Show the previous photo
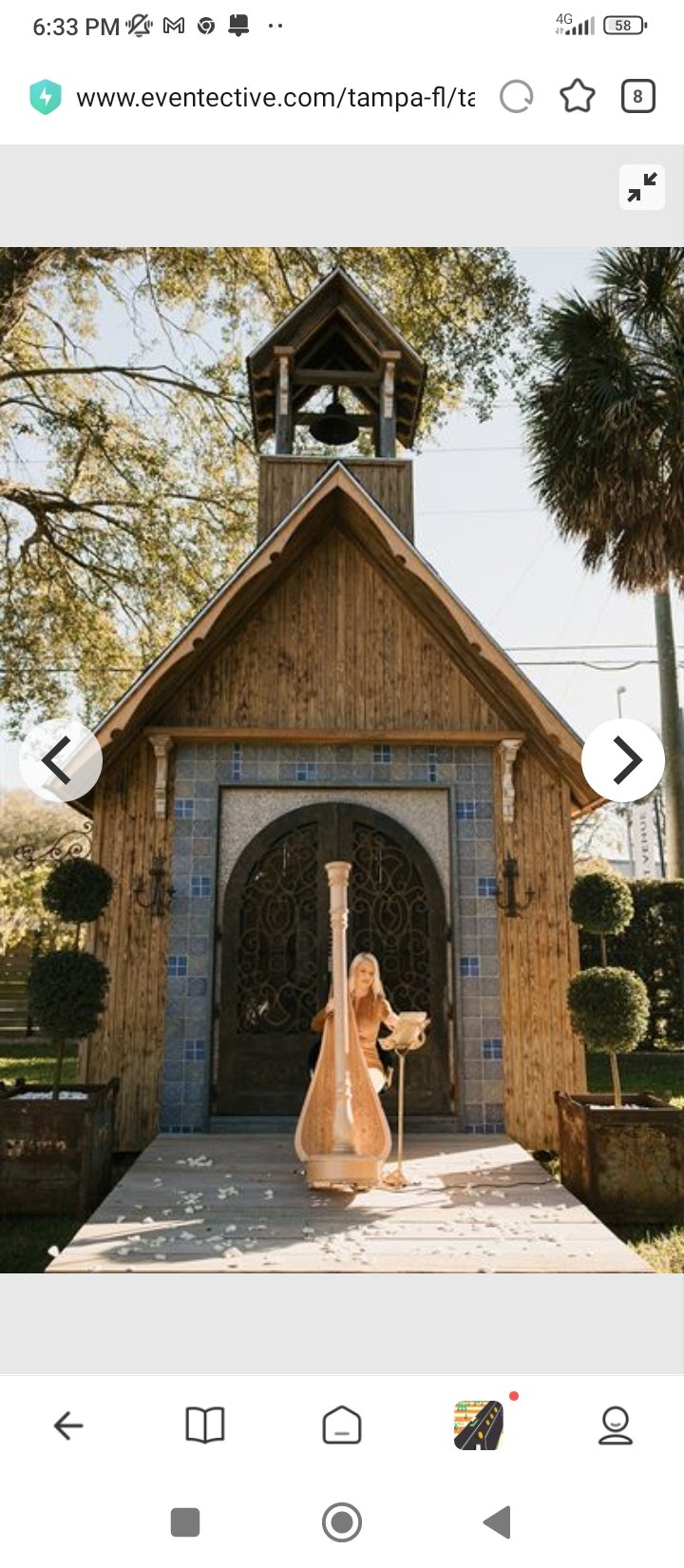The image size is (684, 1568). (x=60, y=760)
